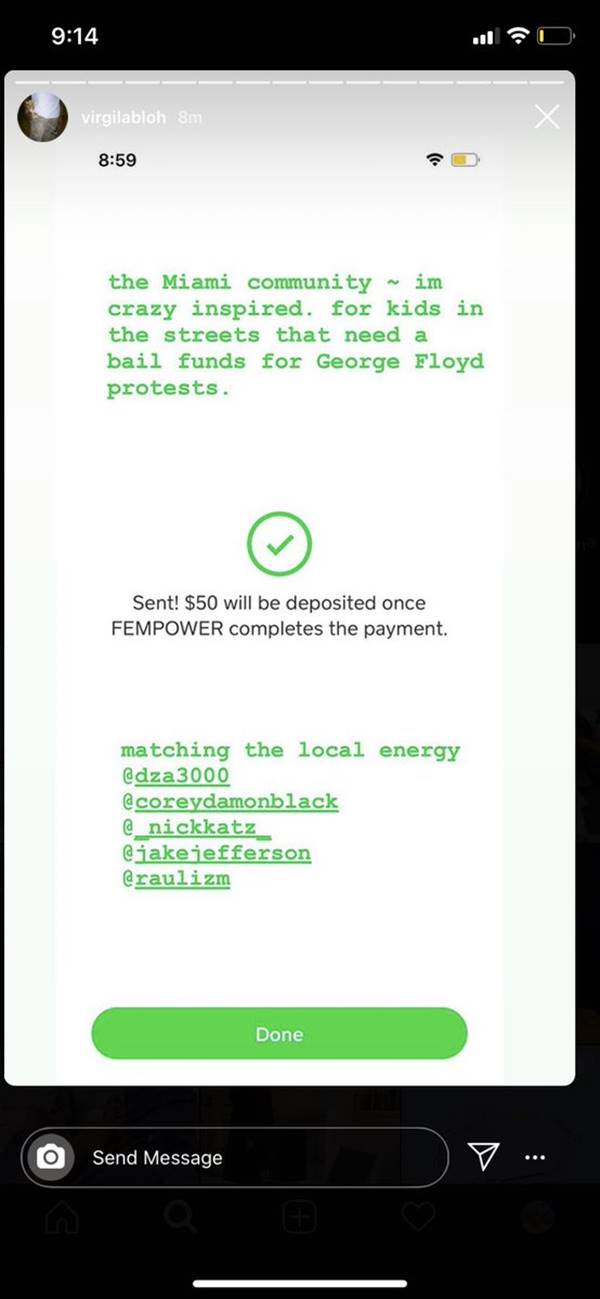This screenshot has height=1299, width=600.
Task: Close the story viewer
Action: pos(547,118)
